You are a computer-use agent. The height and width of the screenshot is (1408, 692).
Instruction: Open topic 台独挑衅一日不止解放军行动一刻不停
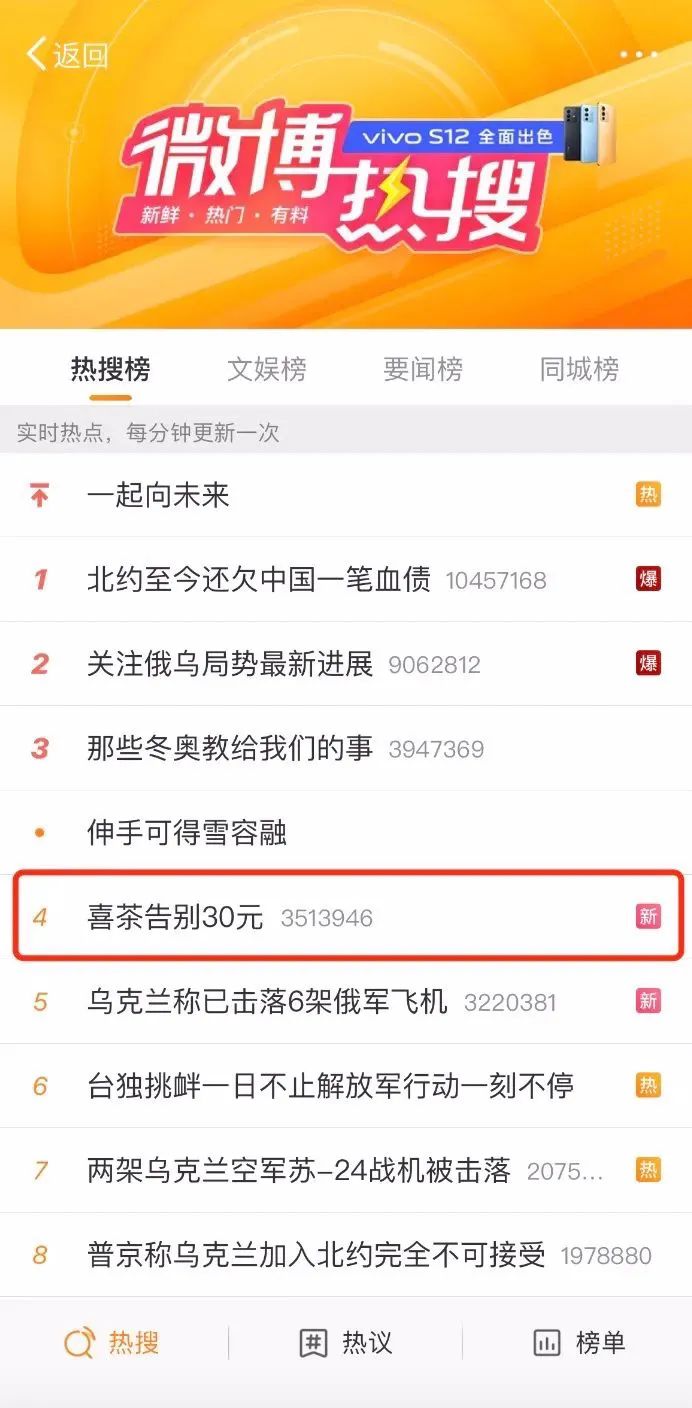(x=330, y=1085)
